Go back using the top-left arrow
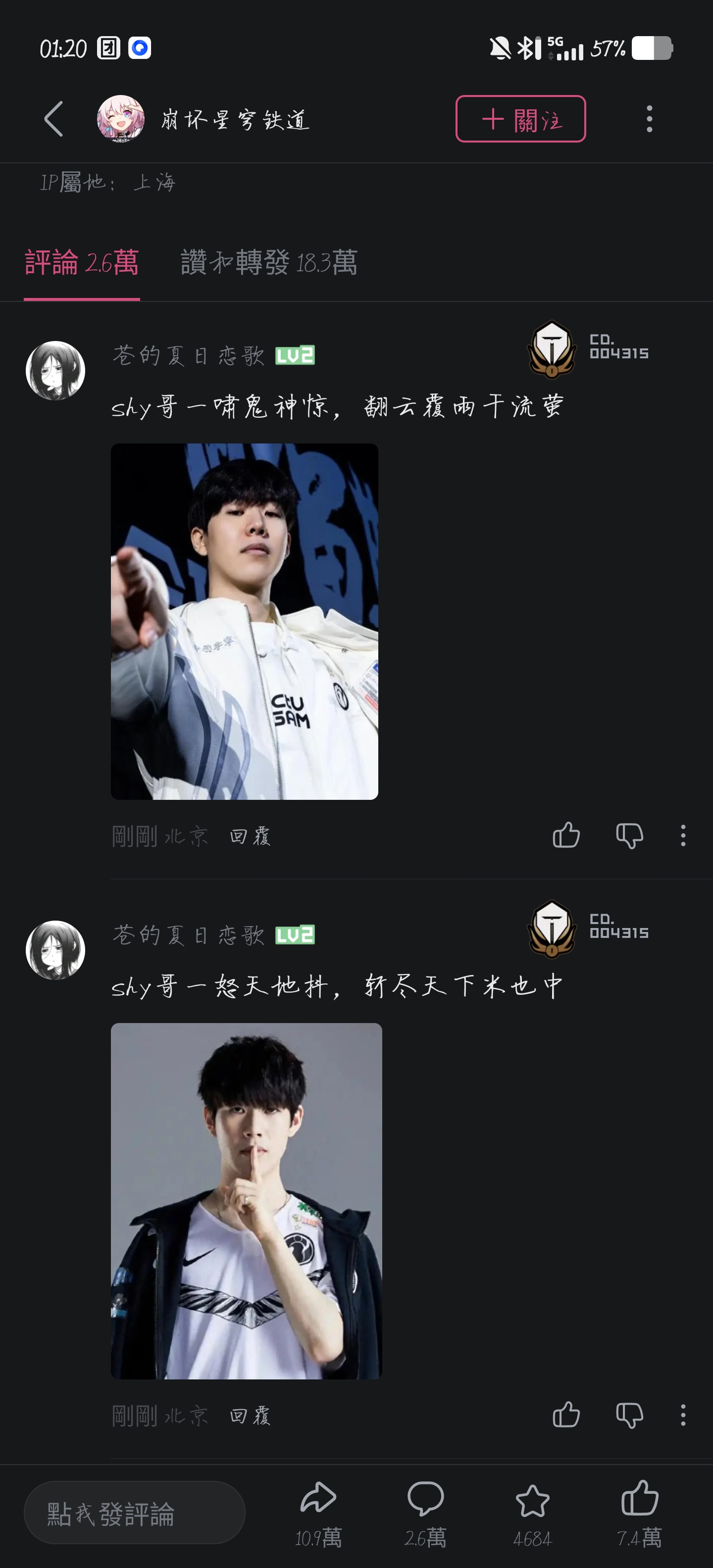The width and height of the screenshot is (713, 1568). pos(53,119)
